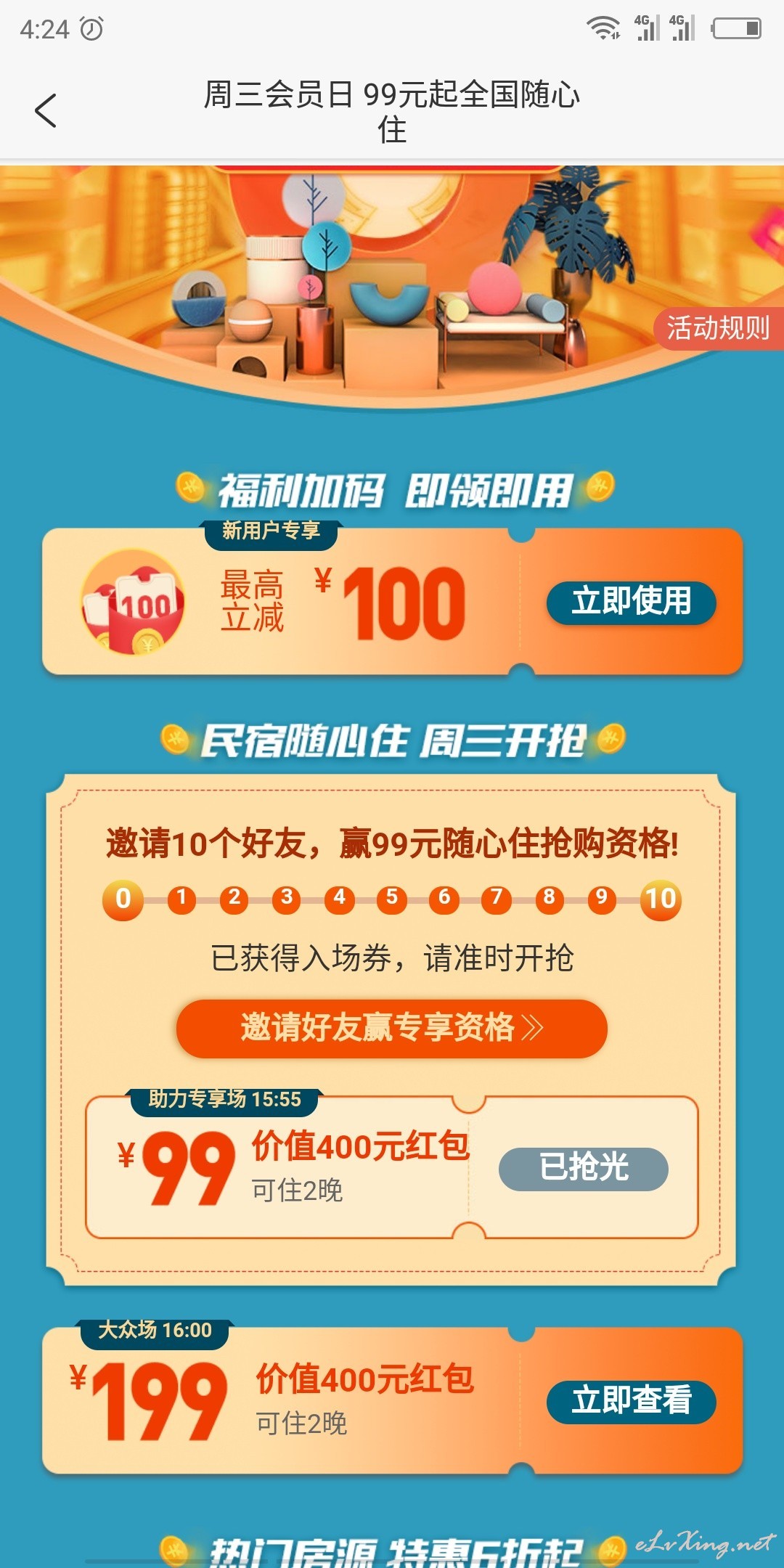Tap 立即使用 on the new user coupon

tap(631, 602)
